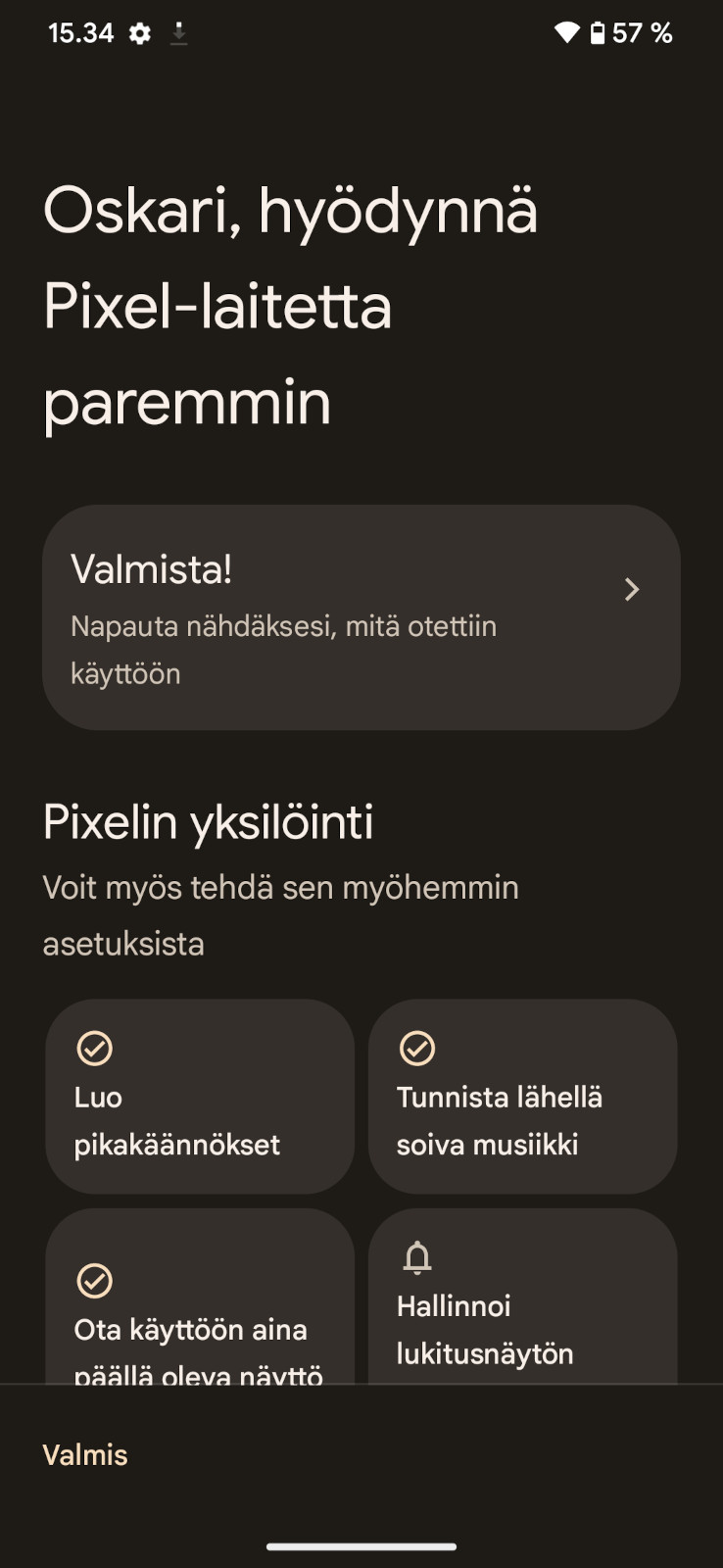The width and height of the screenshot is (723, 1568).
Task: Open Ota käyttöön aina päällä oleva näyttö
Action: tap(200, 1296)
